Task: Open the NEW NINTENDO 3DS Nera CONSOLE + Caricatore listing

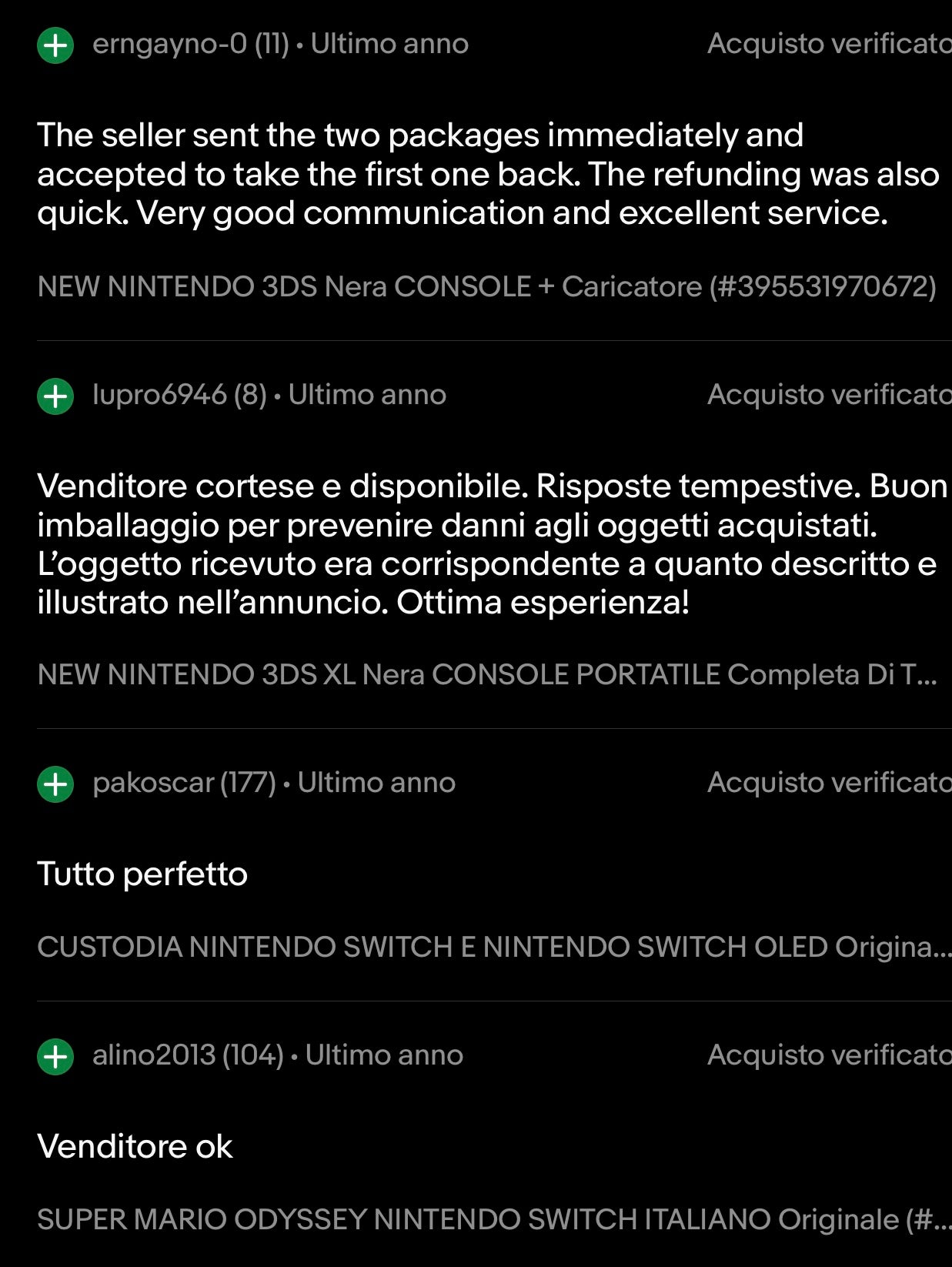Action: tap(486, 286)
